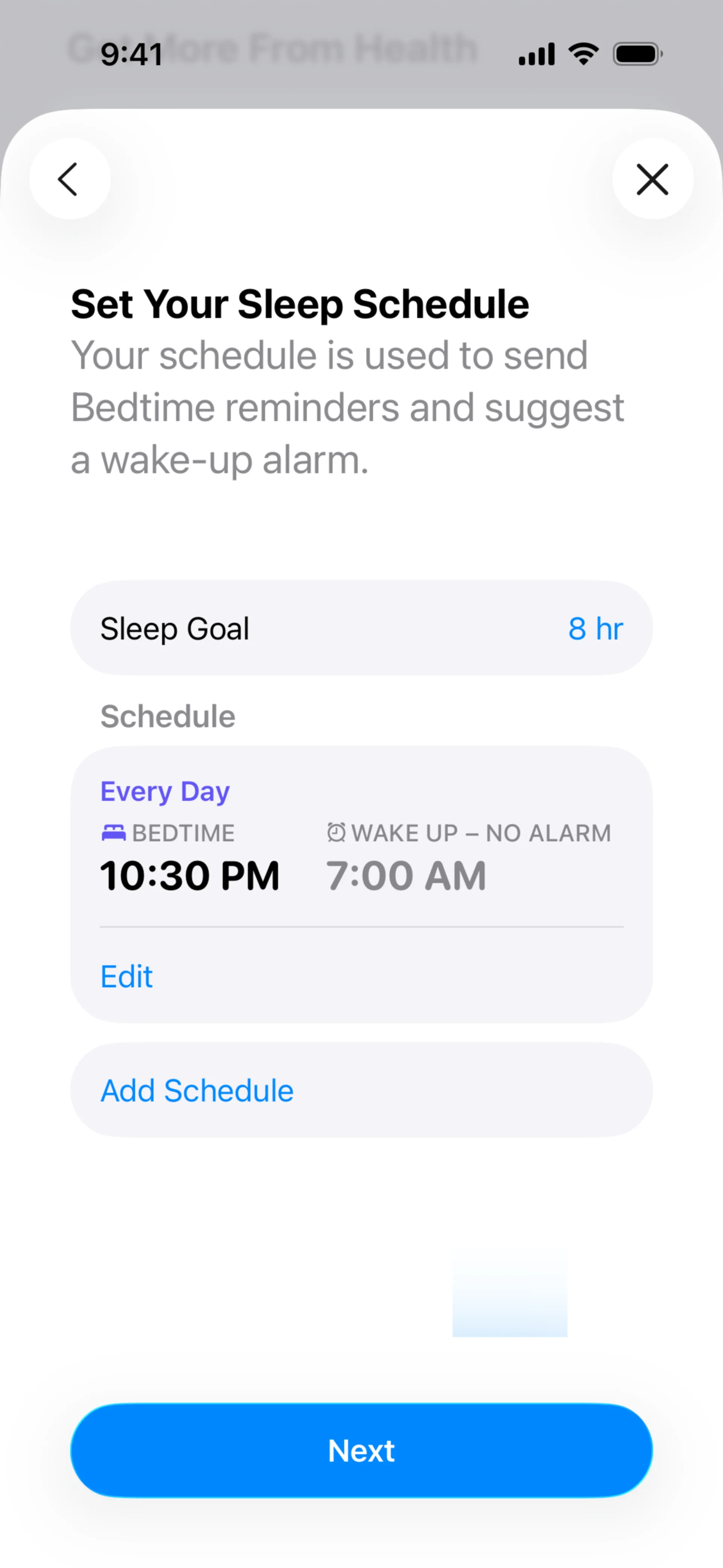Viewport: 723px width, 1568px height.
Task: Tap Add Schedule
Action: click(197, 1090)
